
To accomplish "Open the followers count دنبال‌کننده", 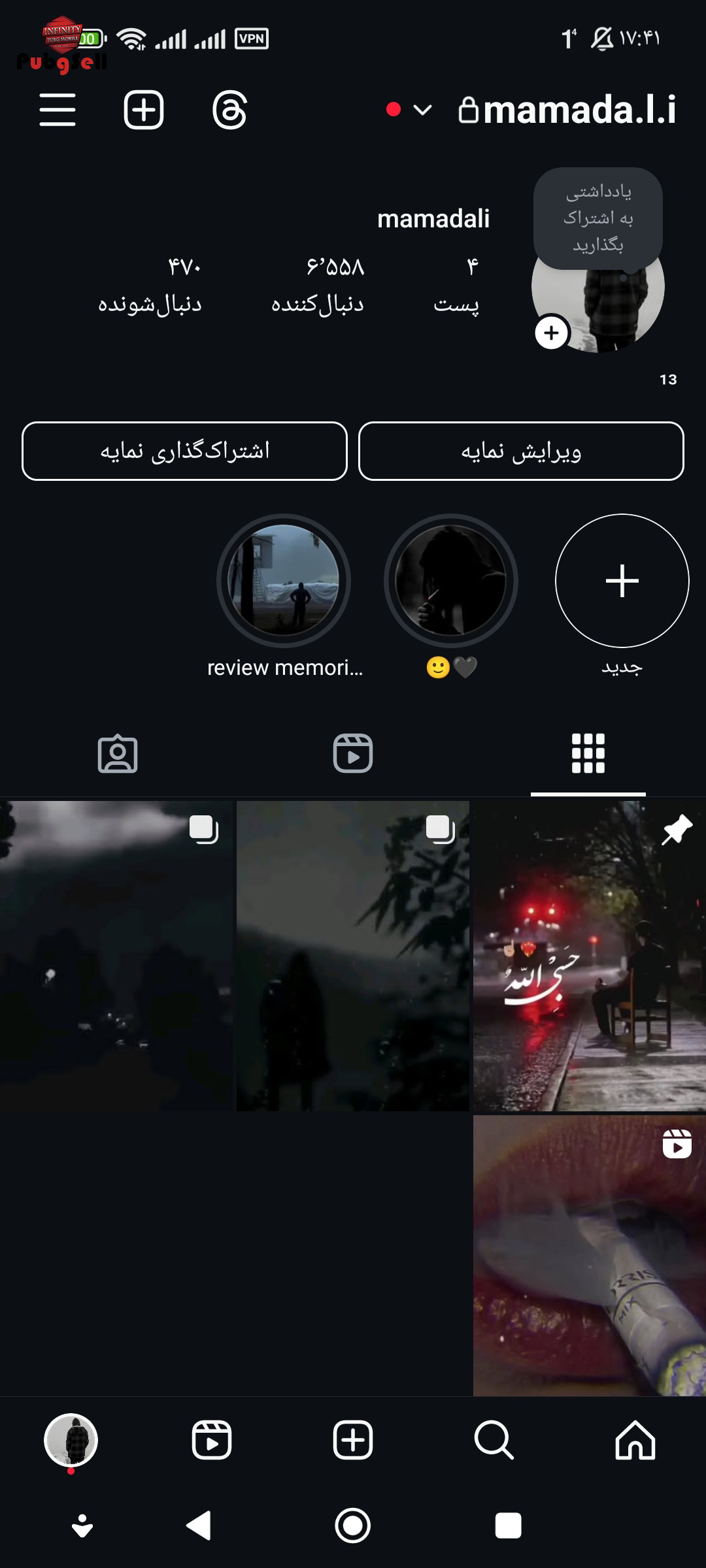I will 318,286.
